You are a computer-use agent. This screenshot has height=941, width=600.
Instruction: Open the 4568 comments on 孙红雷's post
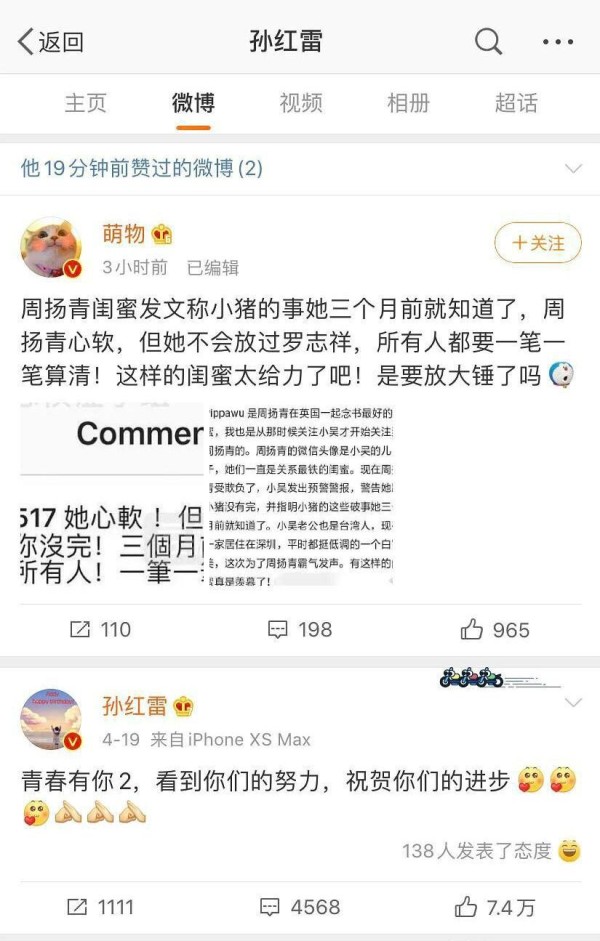pyautogui.click(x=300, y=907)
